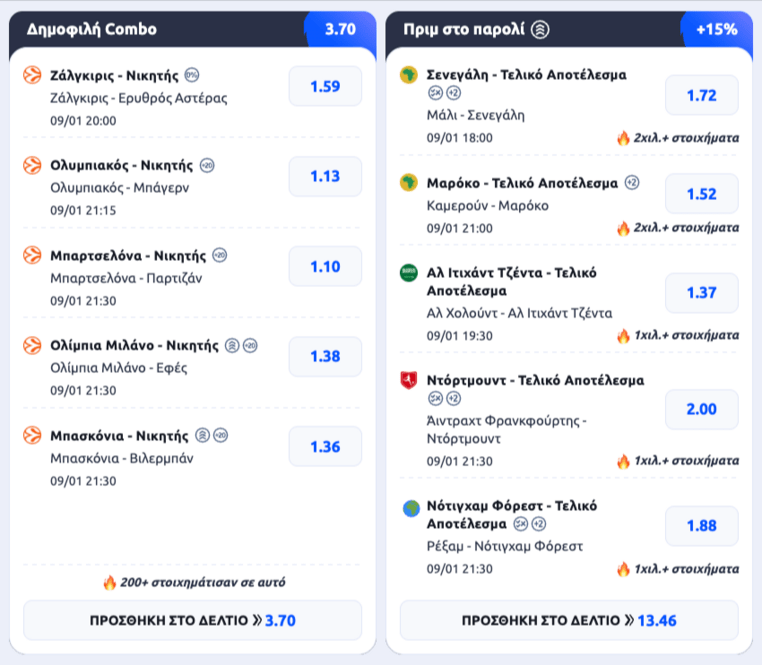
Task: Select odds 1.38 for Ολίμπια Μιλάνο - Νικητής
Action: pyautogui.click(x=325, y=356)
